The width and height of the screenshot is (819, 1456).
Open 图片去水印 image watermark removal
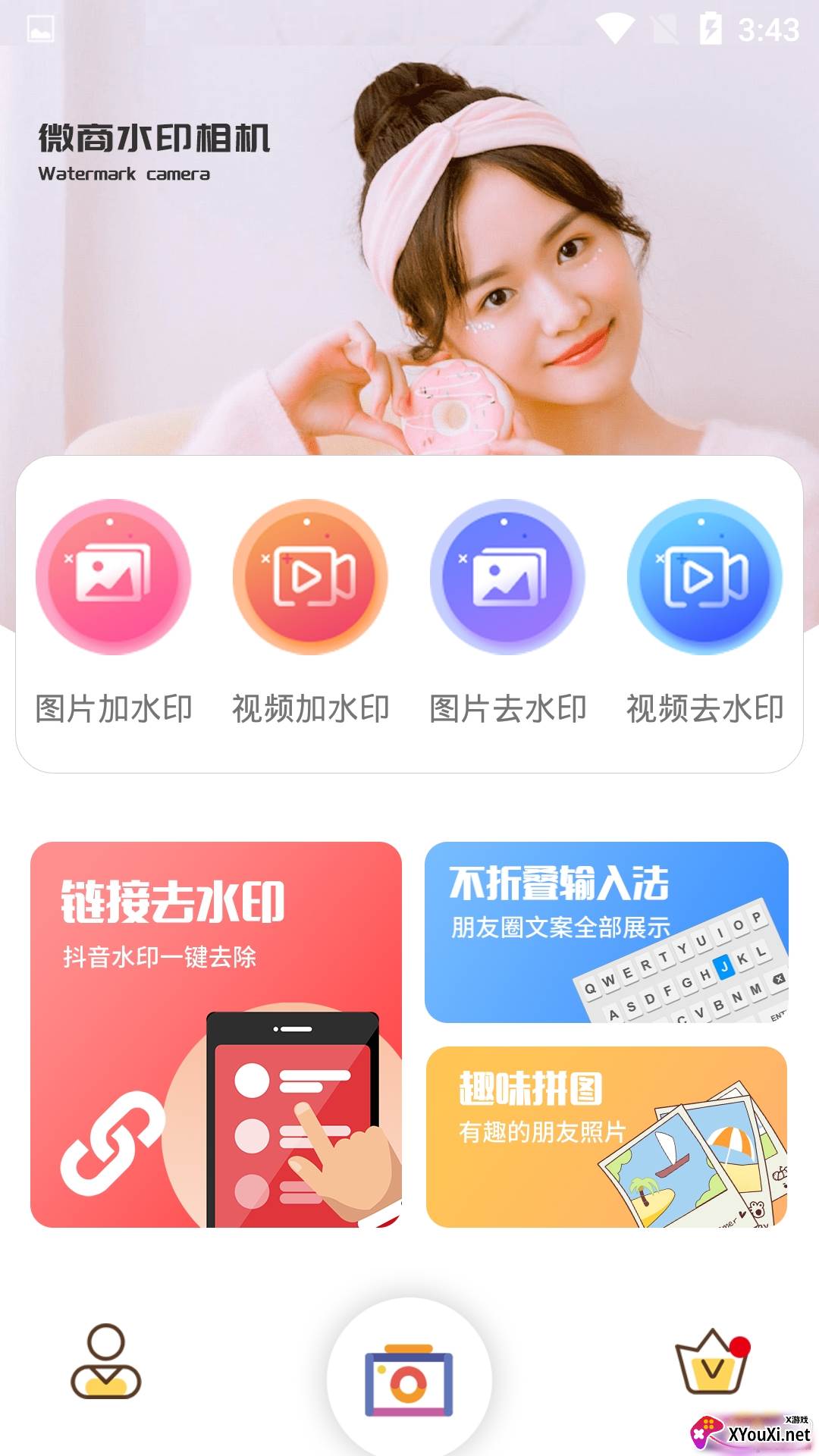click(x=507, y=611)
